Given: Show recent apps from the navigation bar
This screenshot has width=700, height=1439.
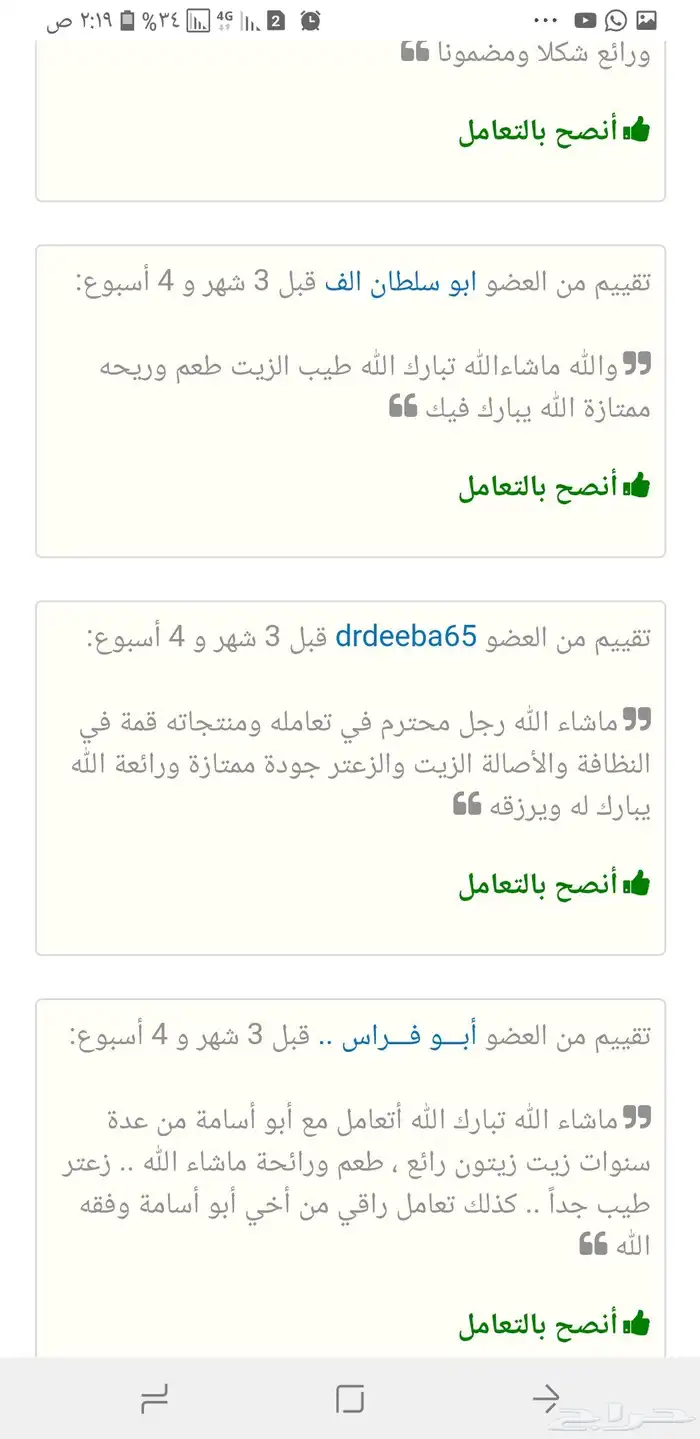Looking at the screenshot, I should 155,1397.
